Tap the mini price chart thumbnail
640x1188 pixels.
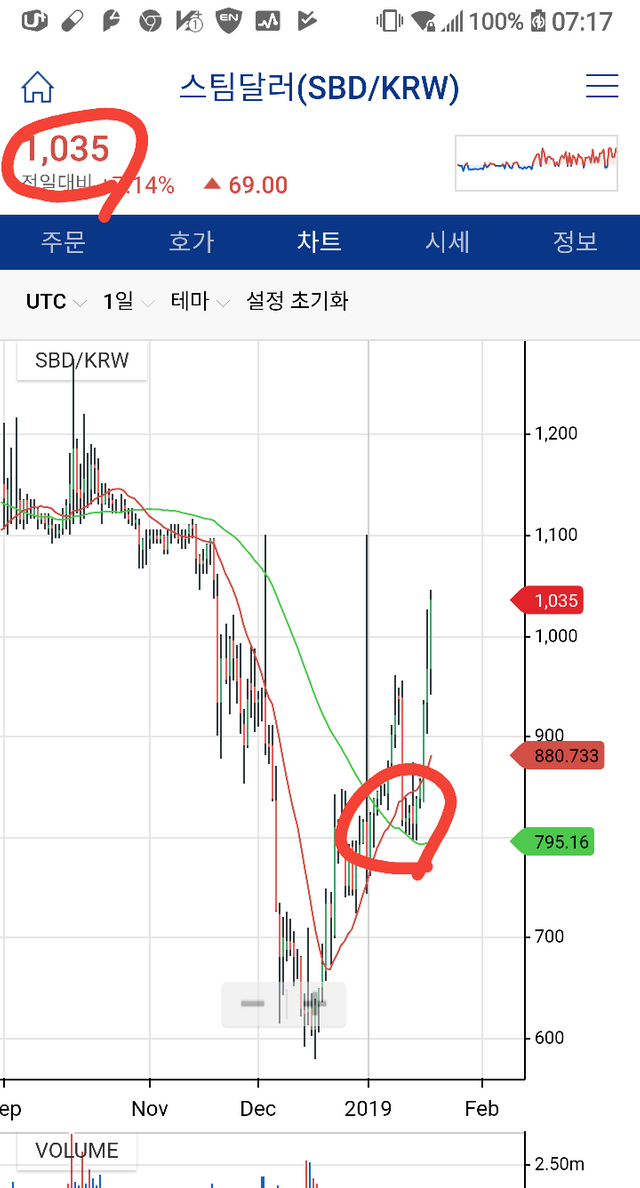(x=536, y=162)
